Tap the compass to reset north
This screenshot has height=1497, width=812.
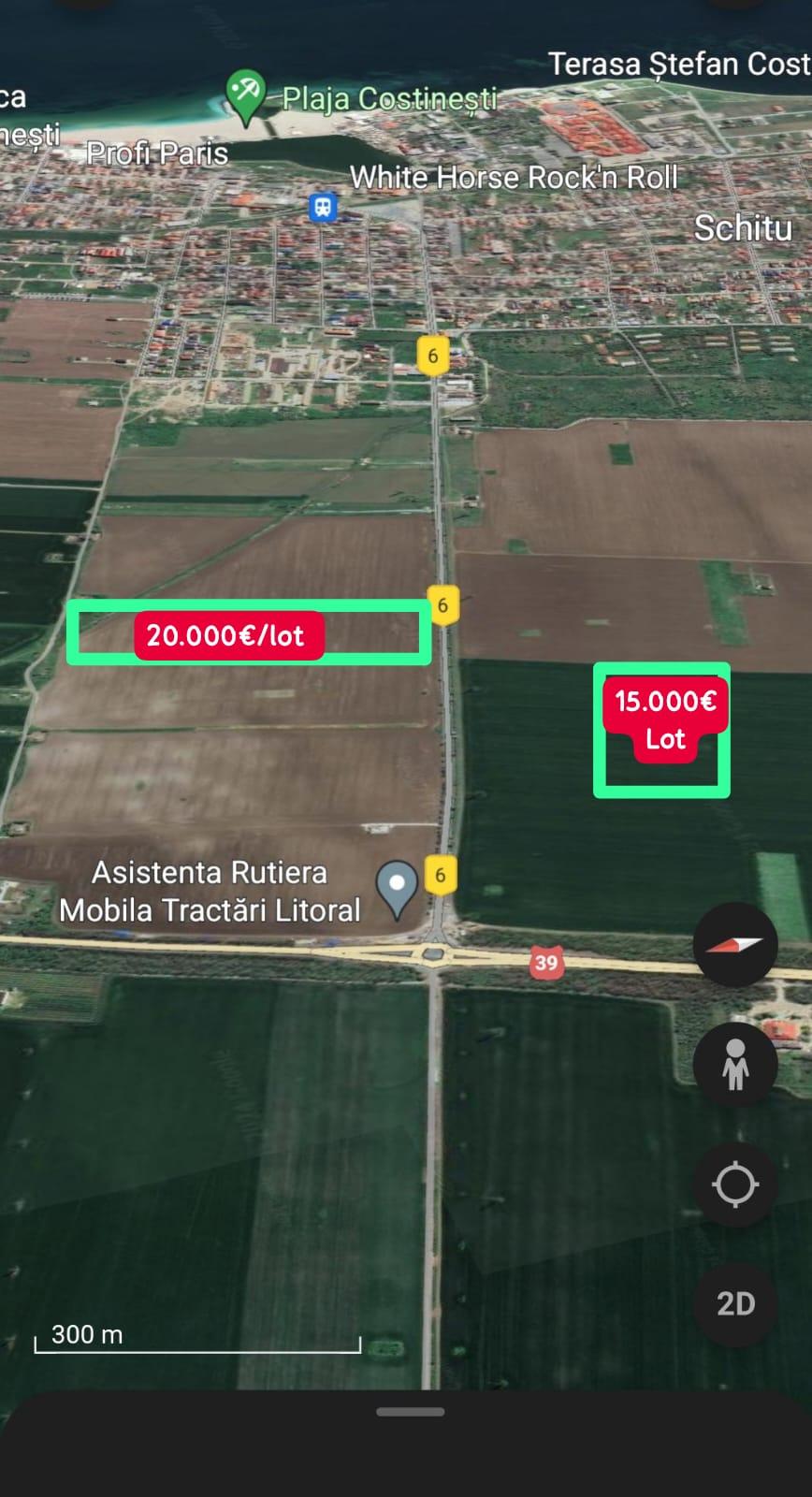735,945
